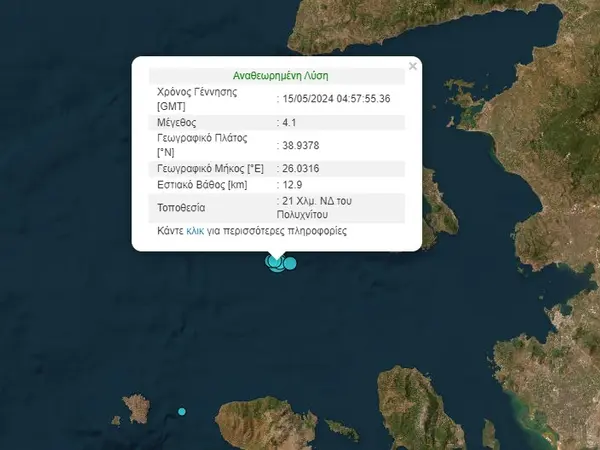
Task: Open the κλικ link for more information
Action: click(196, 232)
